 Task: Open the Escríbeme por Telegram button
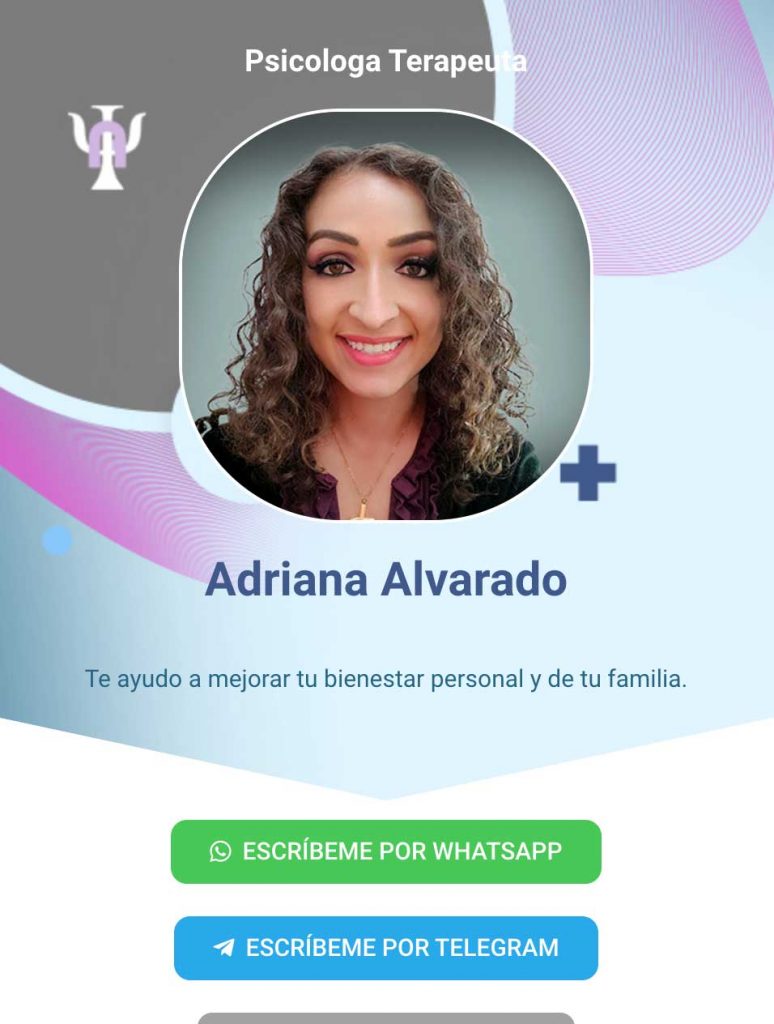pyautogui.click(x=386, y=948)
